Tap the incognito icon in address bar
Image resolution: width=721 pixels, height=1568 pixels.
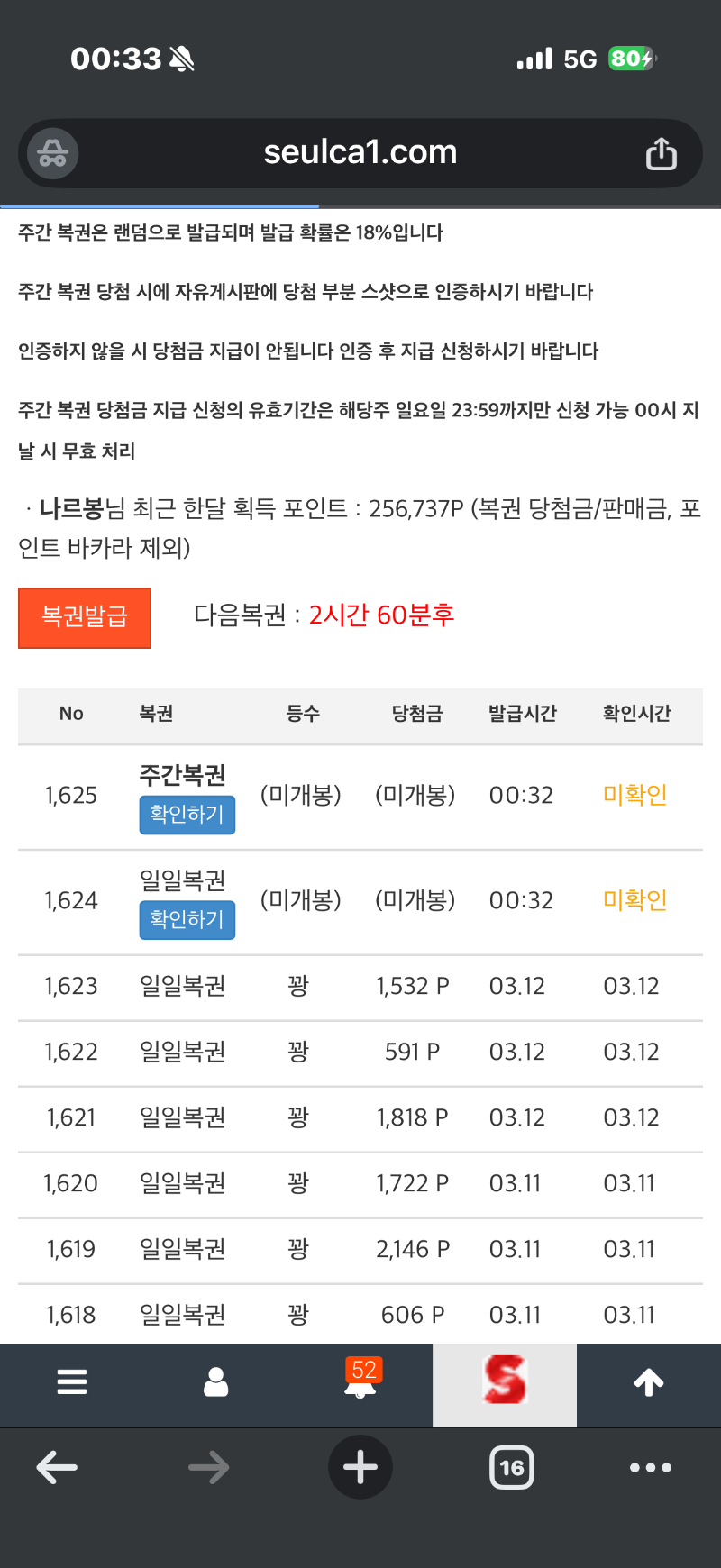(x=52, y=154)
